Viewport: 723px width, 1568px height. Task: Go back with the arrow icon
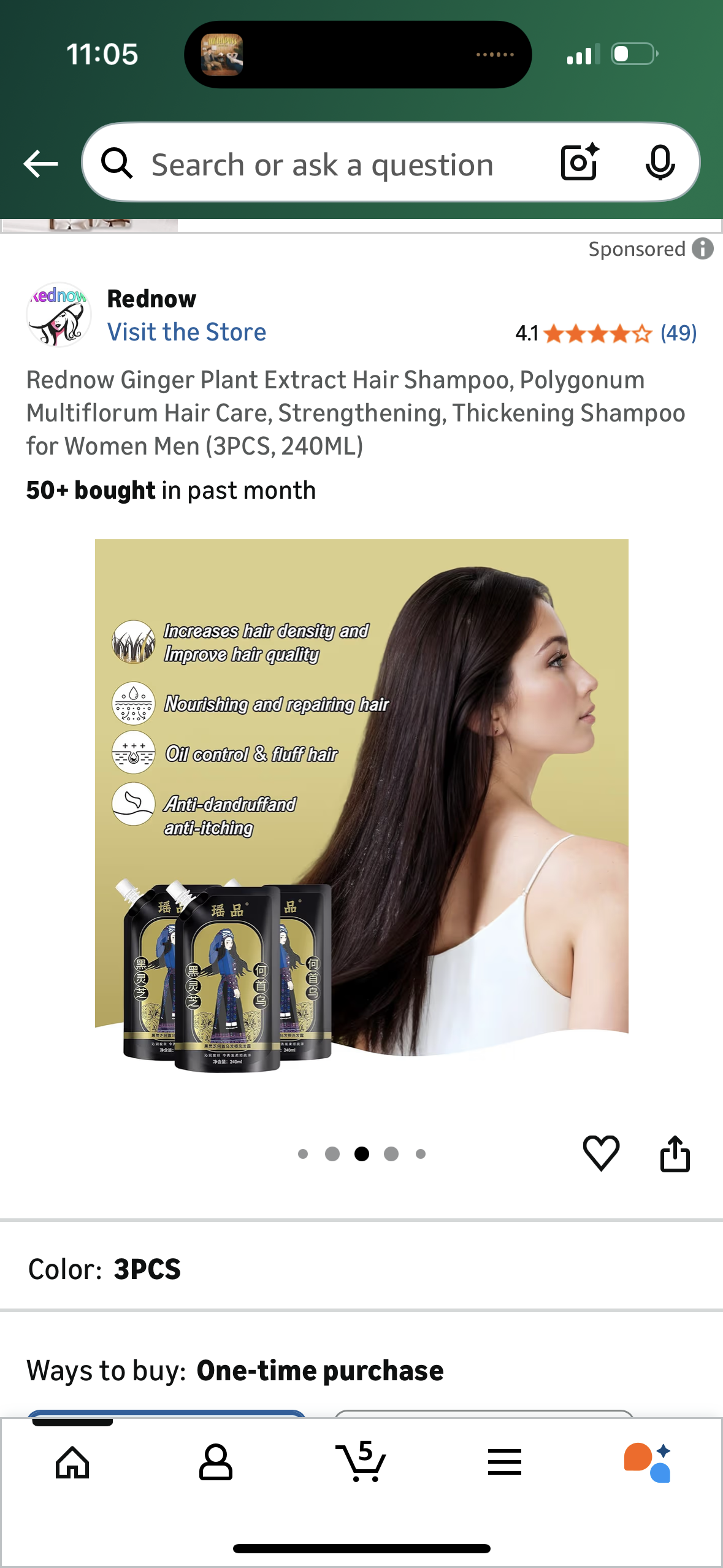pyautogui.click(x=40, y=164)
